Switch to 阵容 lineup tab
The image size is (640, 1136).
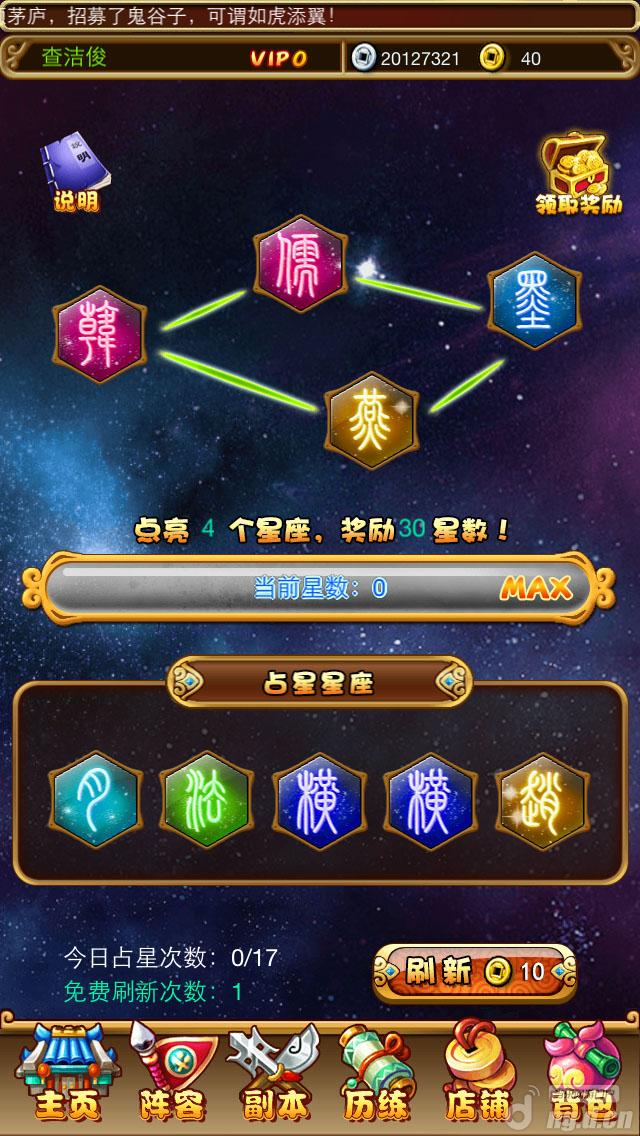[171, 1074]
